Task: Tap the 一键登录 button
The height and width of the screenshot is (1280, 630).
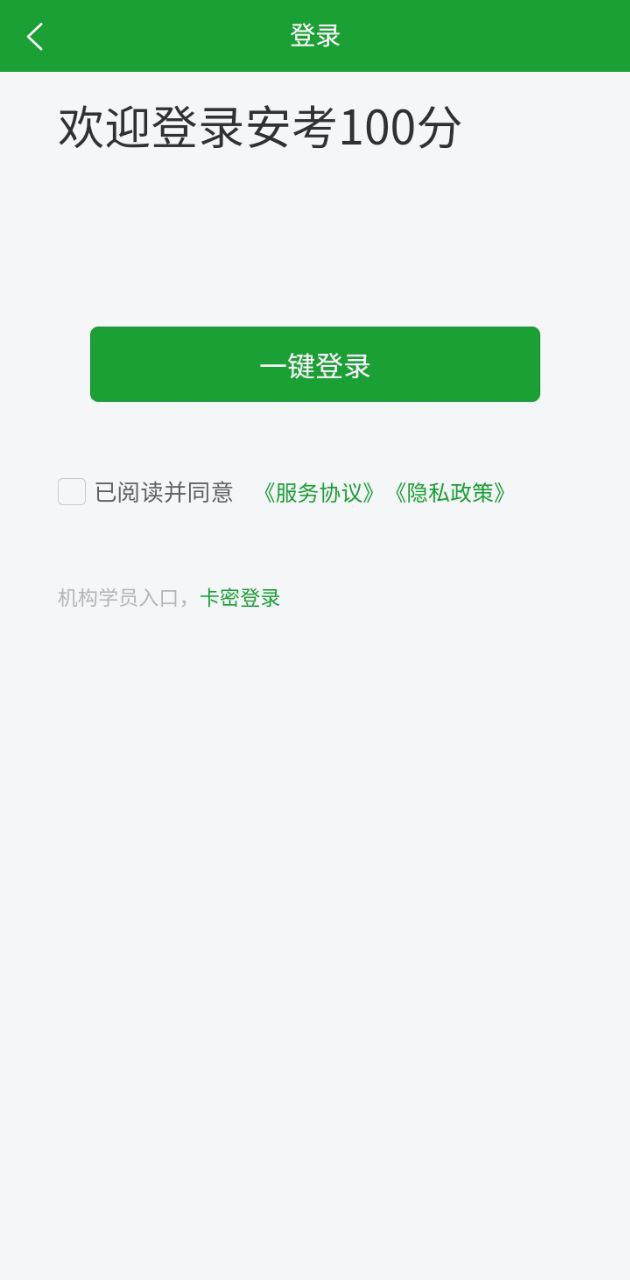Action: tap(315, 365)
